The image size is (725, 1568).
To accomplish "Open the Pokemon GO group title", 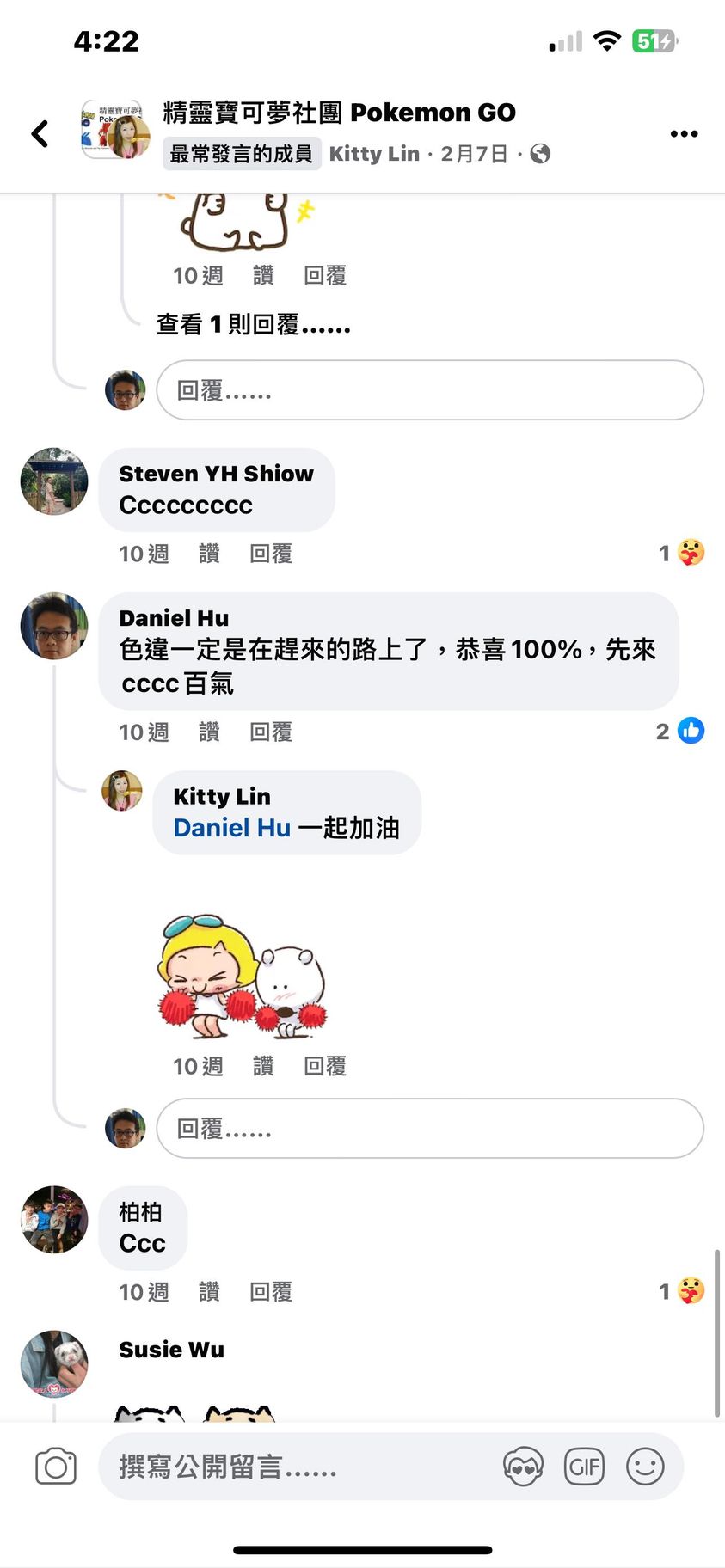I will pyautogui.click(x=339, y=113).
